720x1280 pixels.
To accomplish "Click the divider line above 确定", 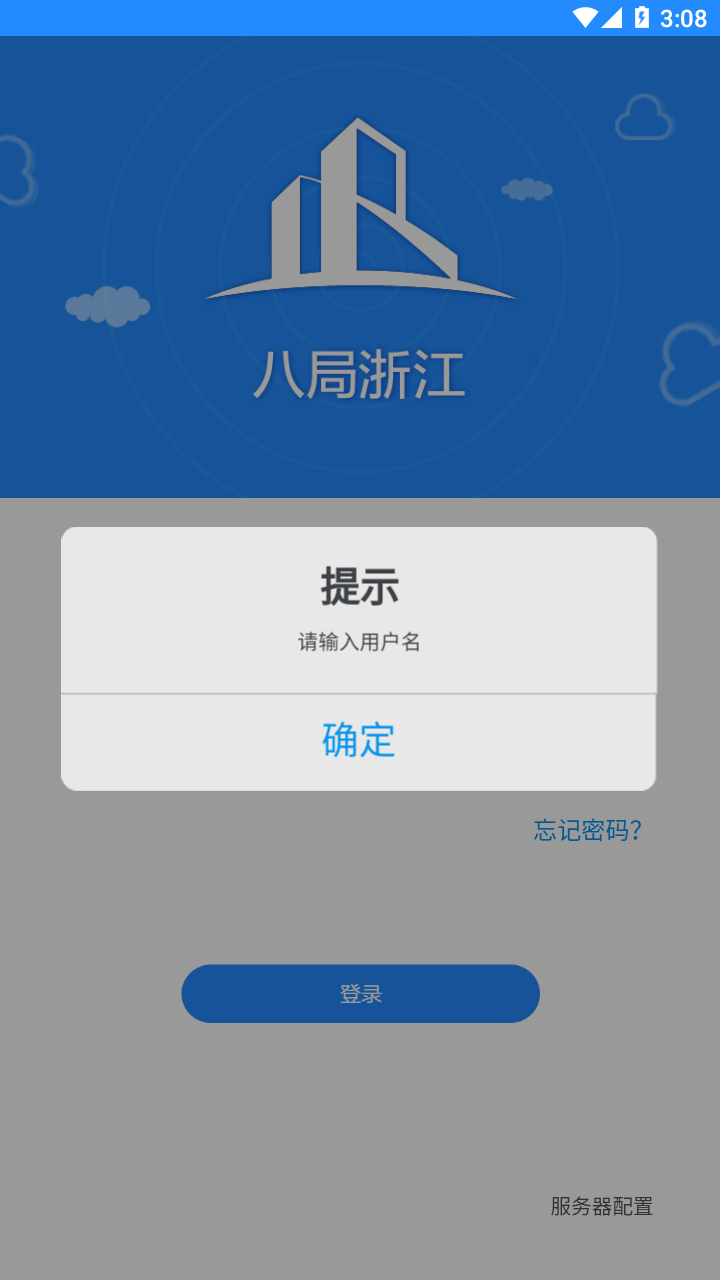I will click(358, 691).
